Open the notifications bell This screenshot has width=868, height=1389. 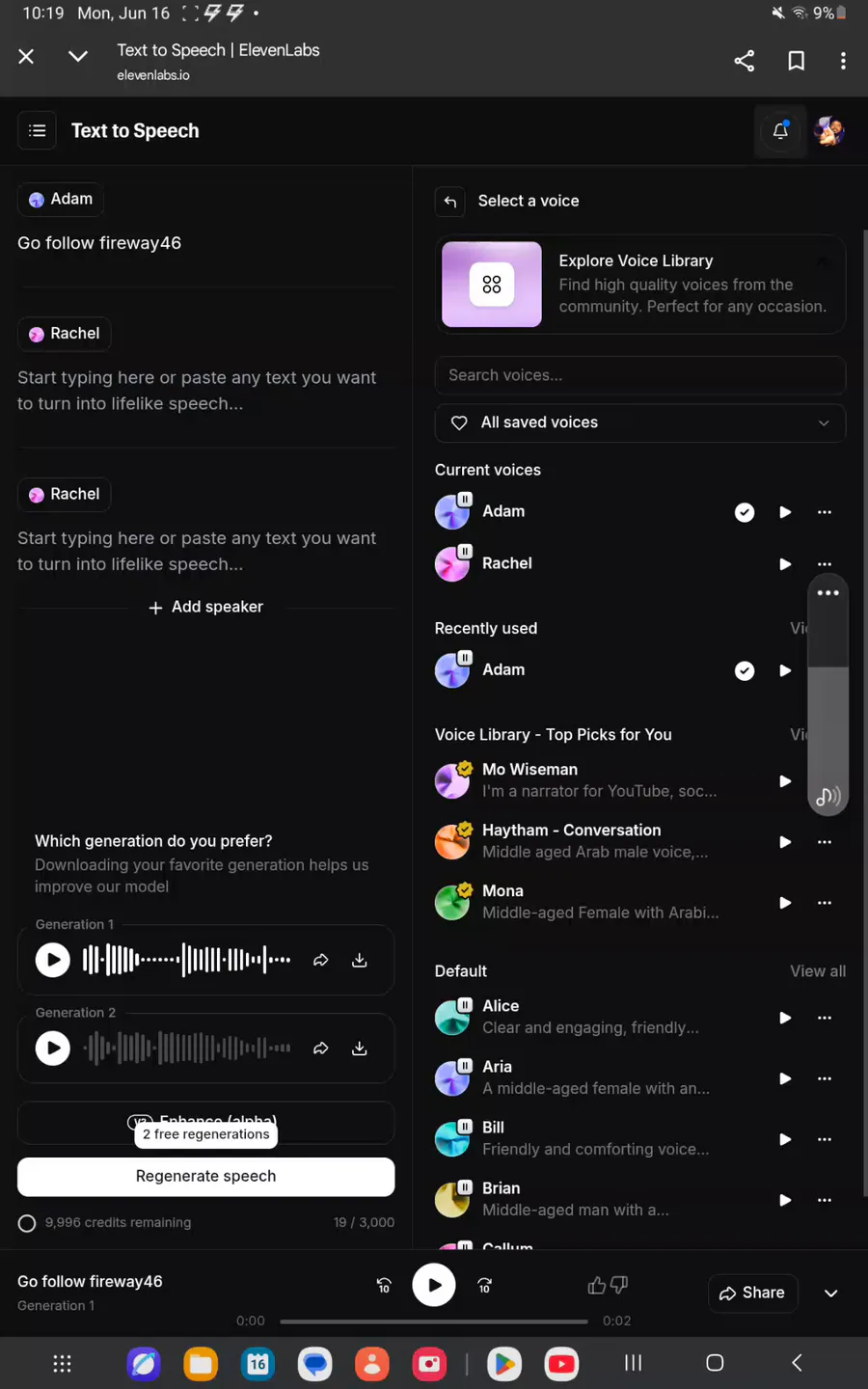coord(780,130)
